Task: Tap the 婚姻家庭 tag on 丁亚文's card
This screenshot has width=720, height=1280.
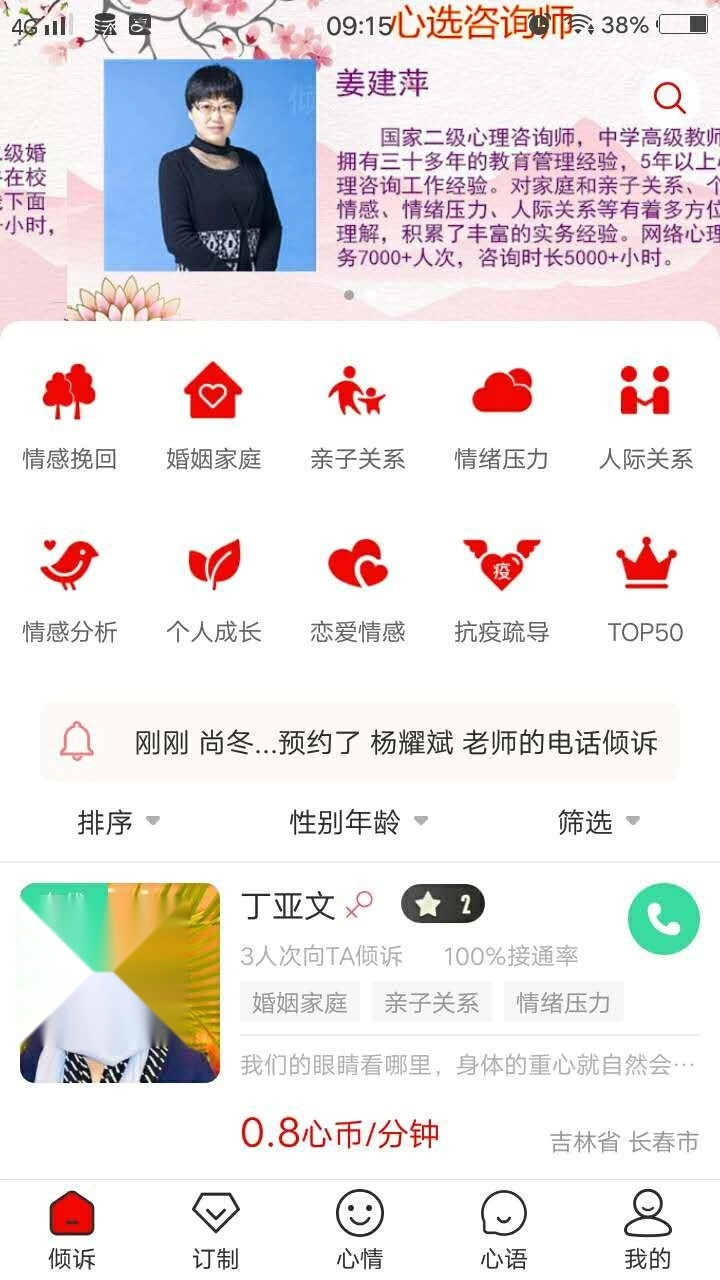Action: click(300, 1001)
